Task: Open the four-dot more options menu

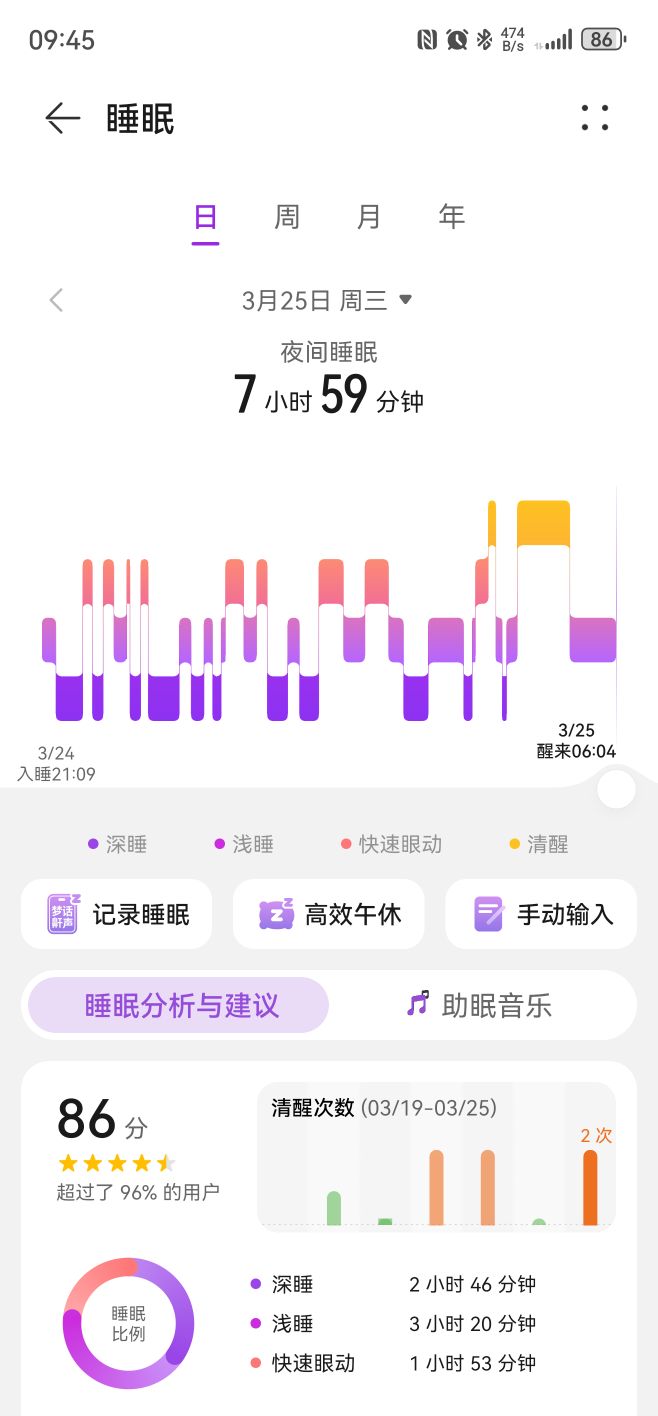Action: tap(595, 119)
